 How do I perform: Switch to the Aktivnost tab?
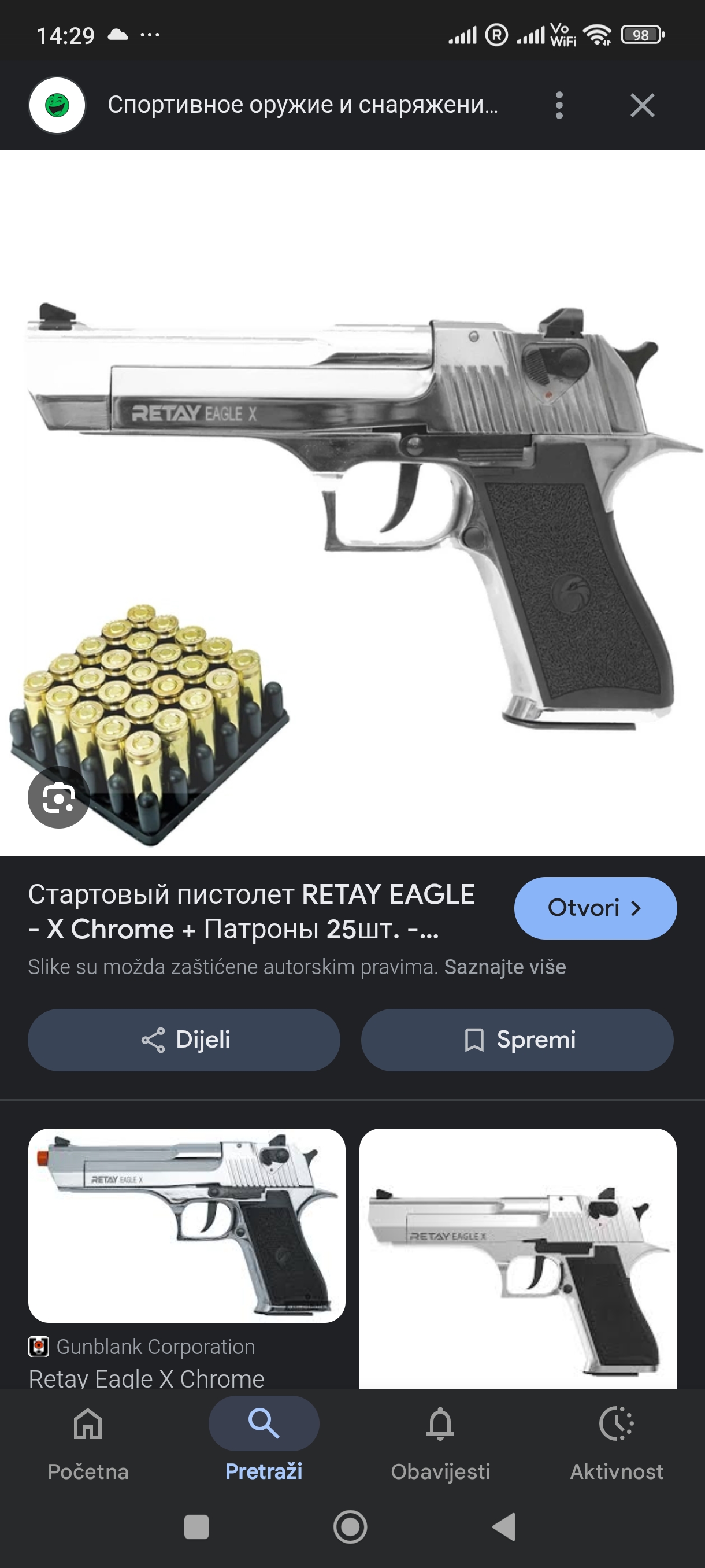(616, 1439)
